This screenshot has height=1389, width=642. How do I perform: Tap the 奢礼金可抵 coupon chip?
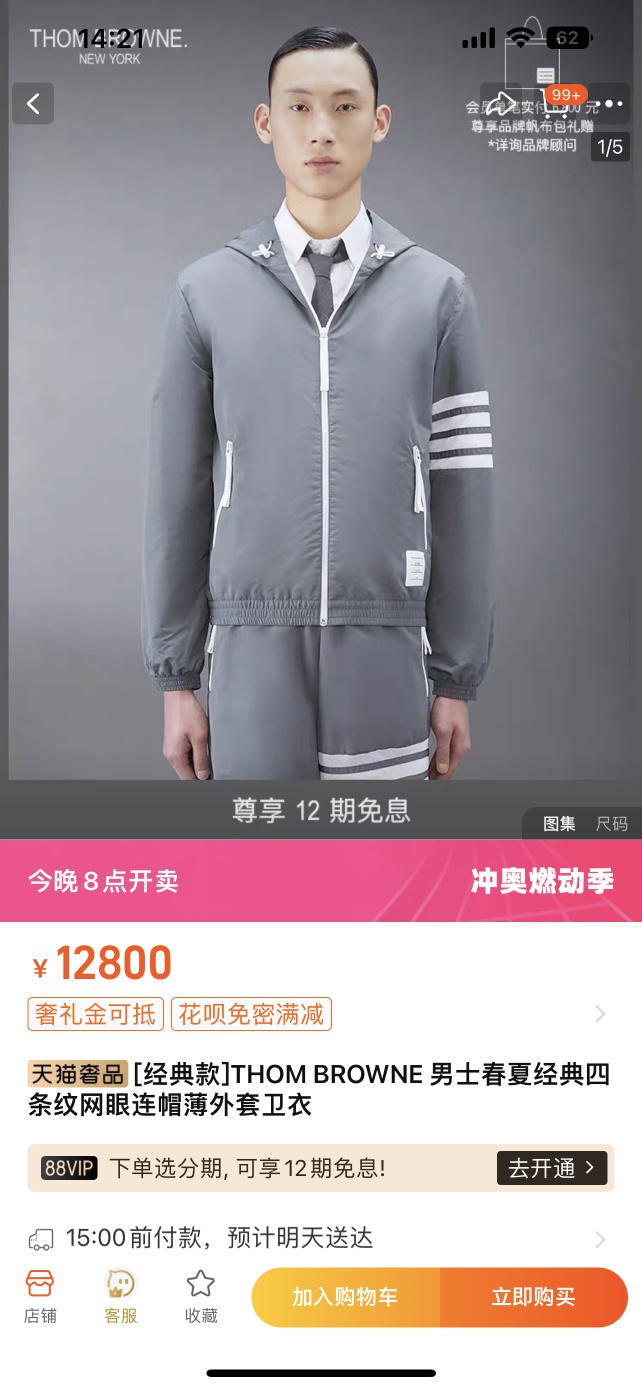coord(96,1014)
